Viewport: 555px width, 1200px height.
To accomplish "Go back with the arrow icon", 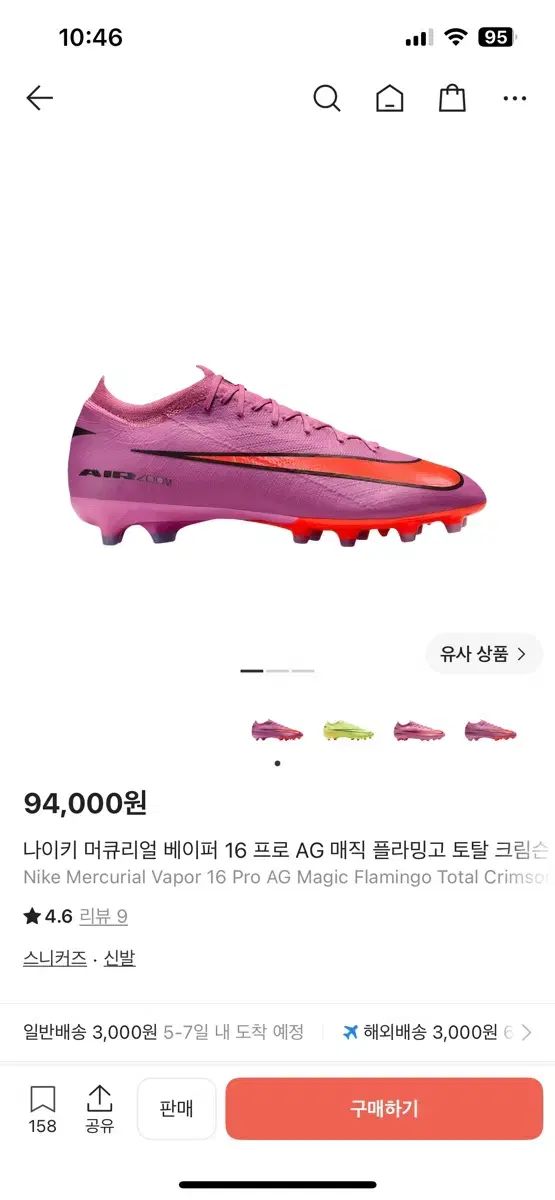I will [39, 98].
